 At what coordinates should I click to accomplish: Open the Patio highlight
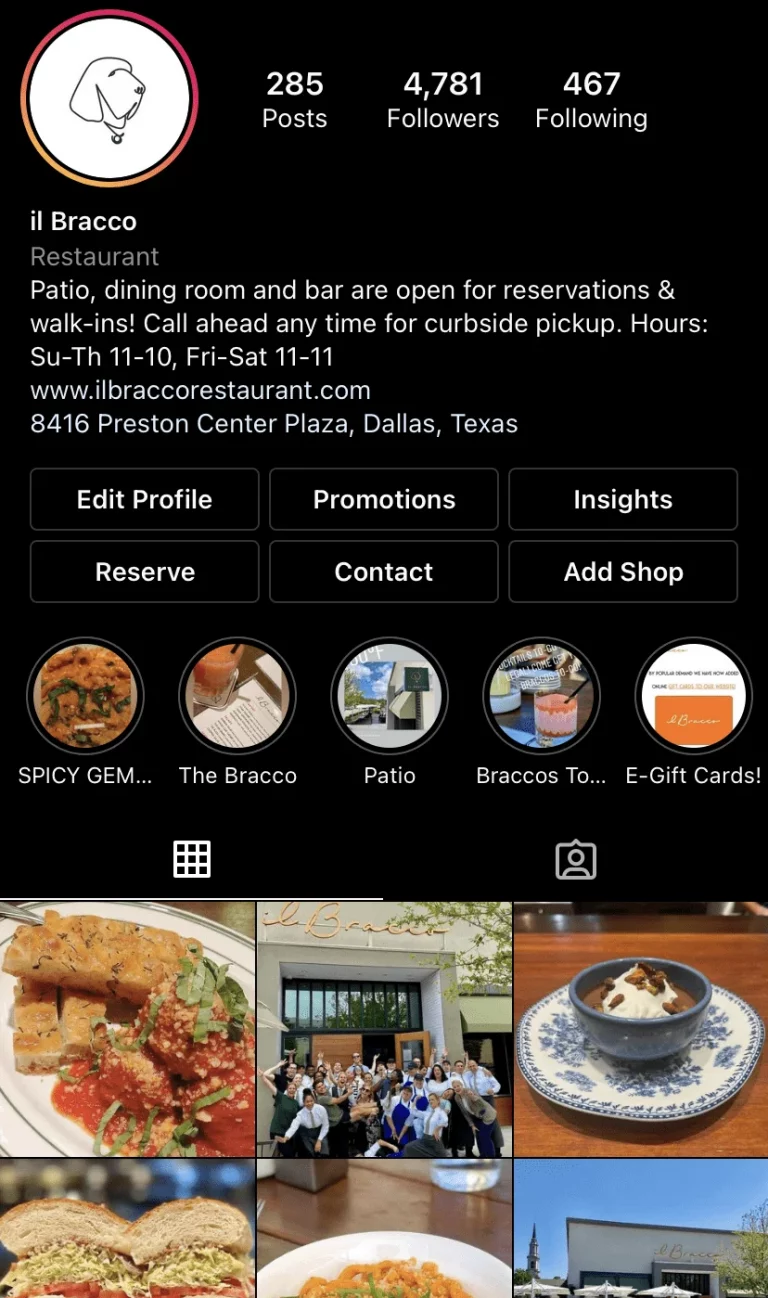tap(389, 696)
